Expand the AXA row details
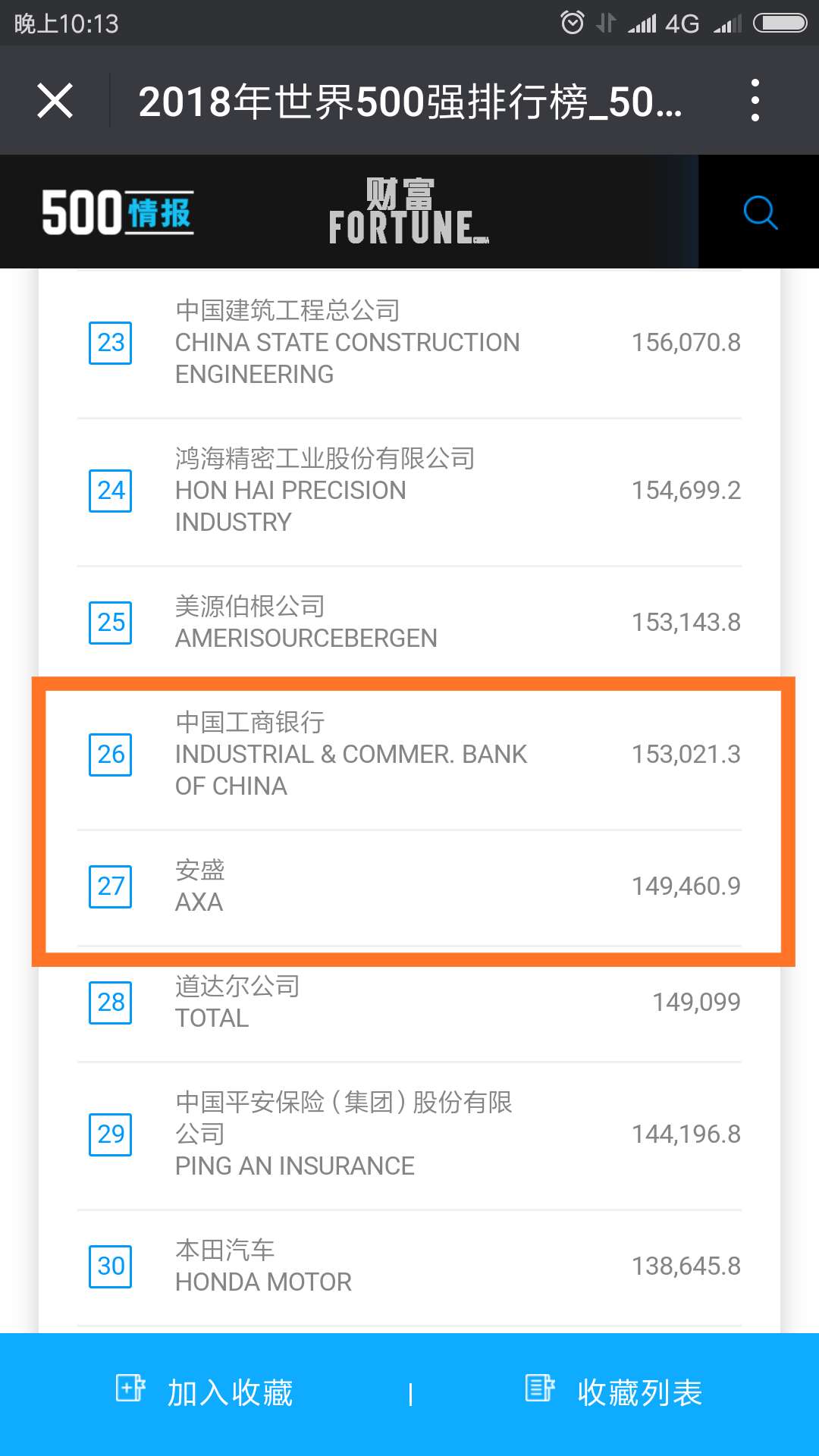The width and height of the screenshot is (819, 1456). (x=409, y=886)
